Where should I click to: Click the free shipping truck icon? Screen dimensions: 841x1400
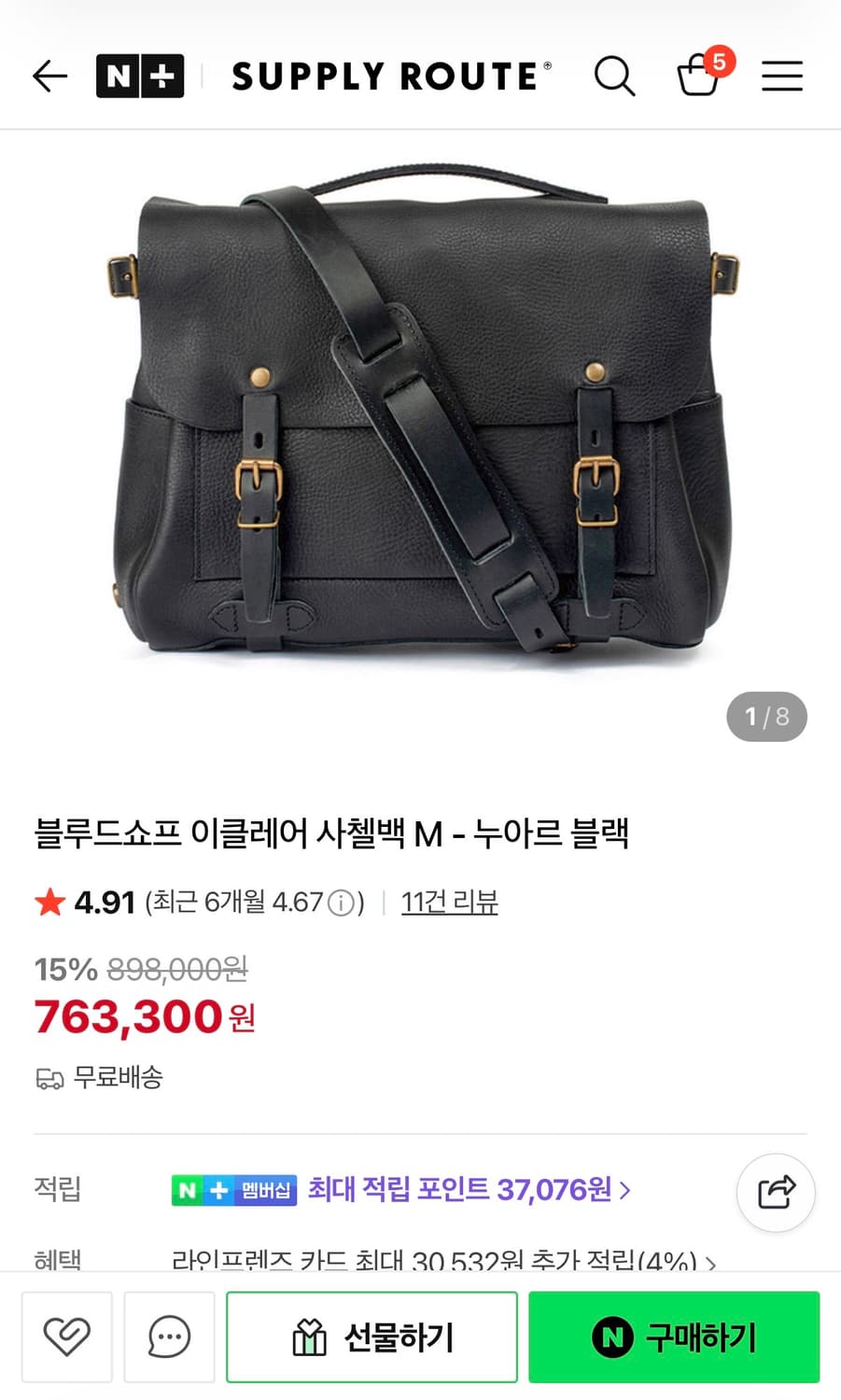click(x=50, y=1079)
